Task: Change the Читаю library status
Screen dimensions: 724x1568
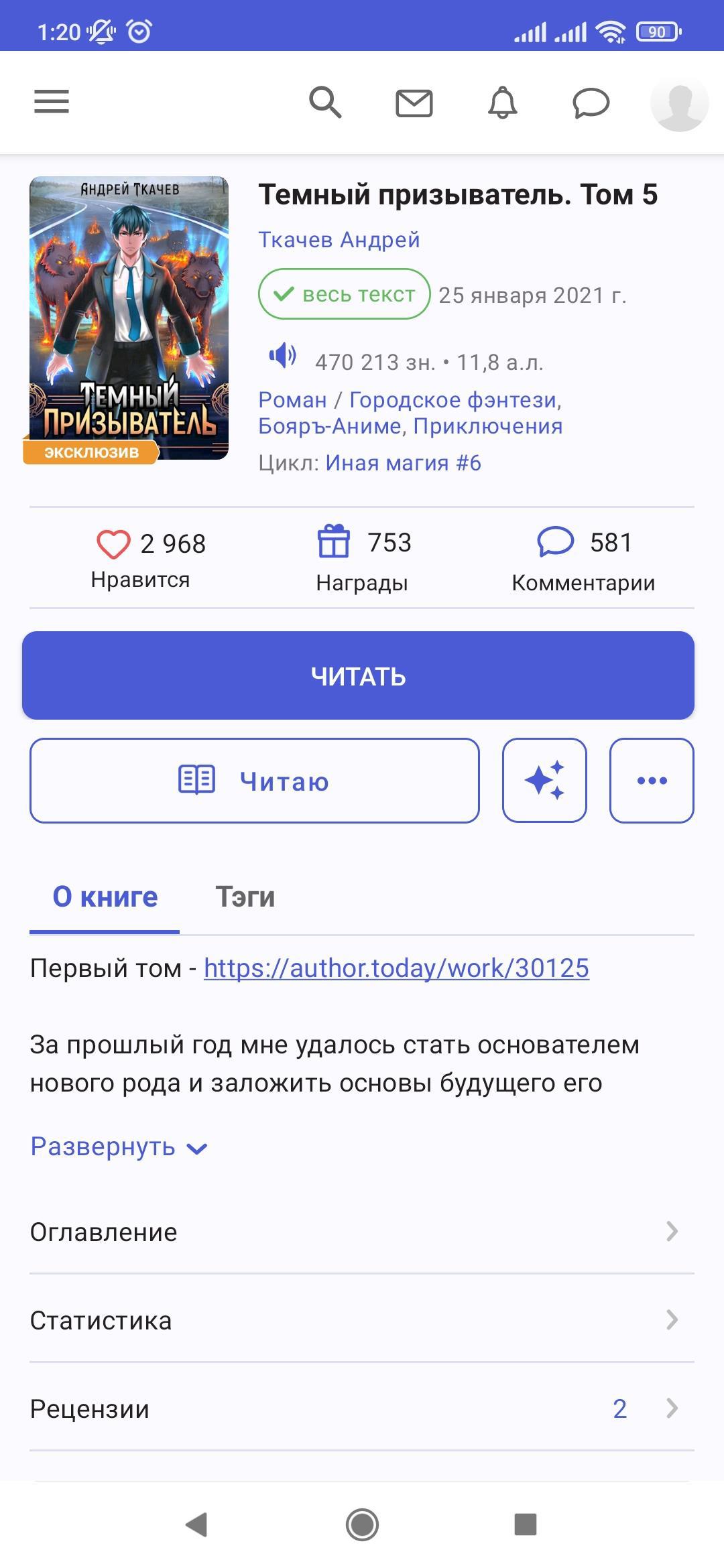Action: 254,781
